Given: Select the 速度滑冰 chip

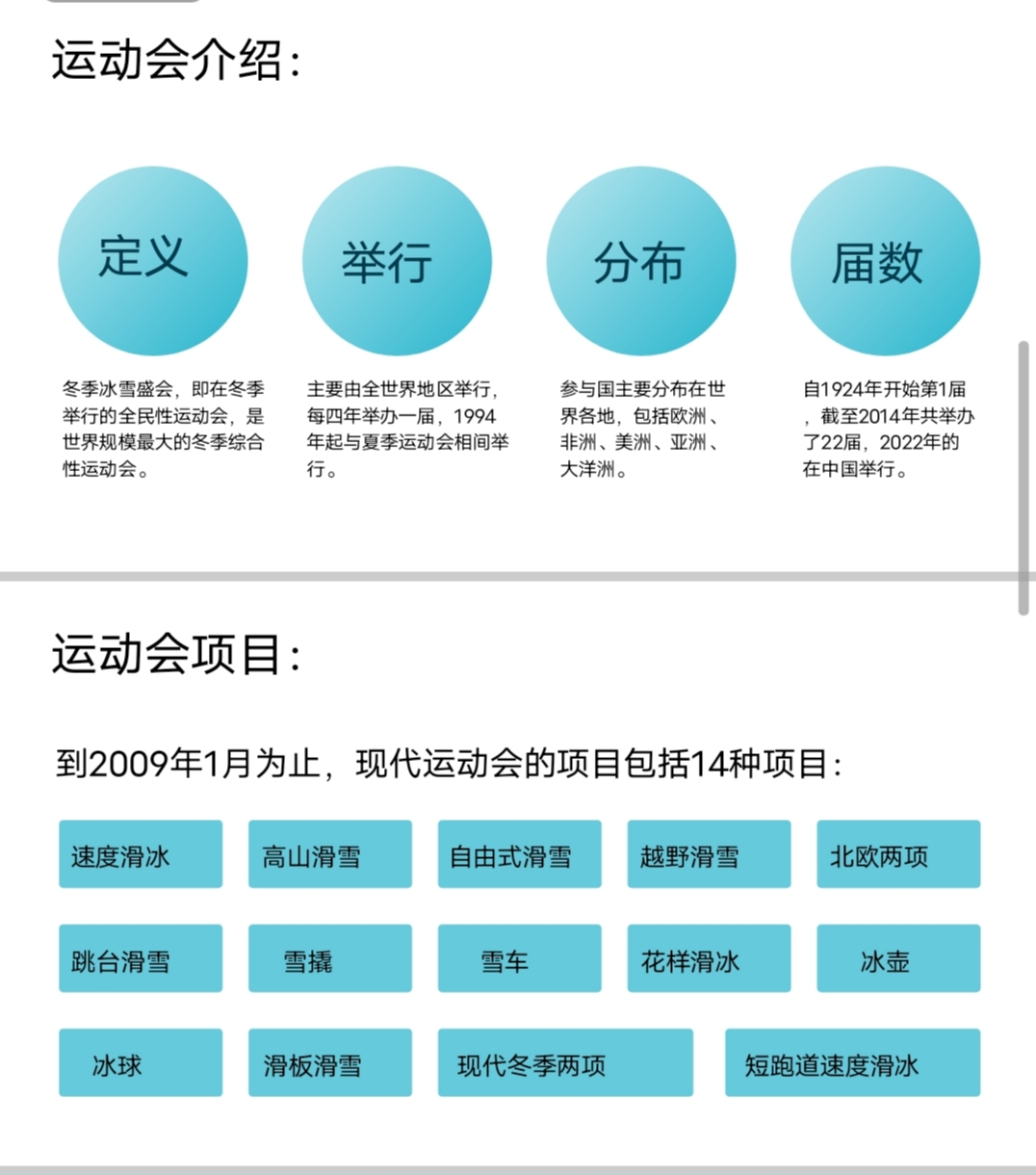Looking at the screenshot, I should 141,854.
